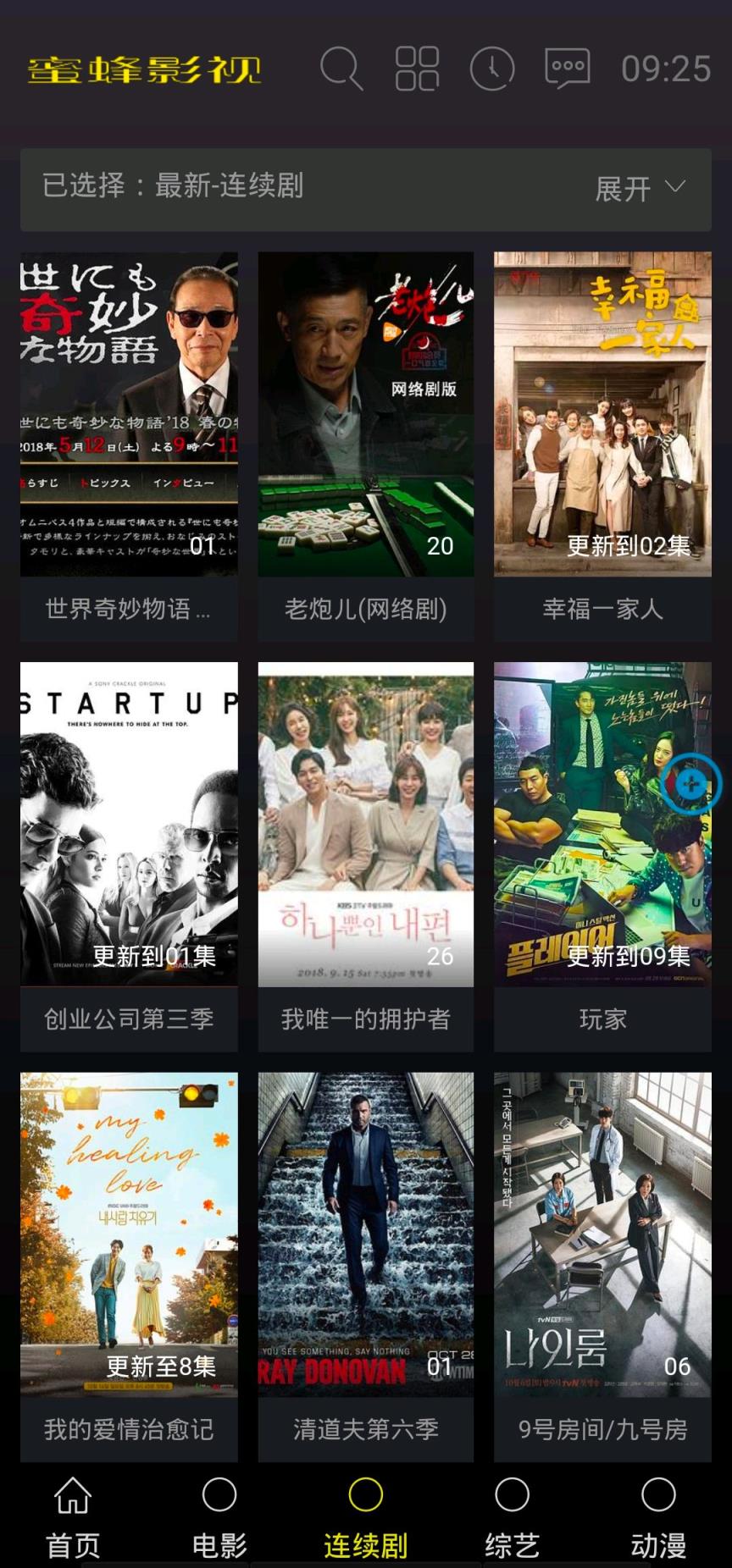Image resolution: width=732 pixels, height=1568 pixels.
Task: View 9号房间/九号房 drama
Action: point(602,1236)
